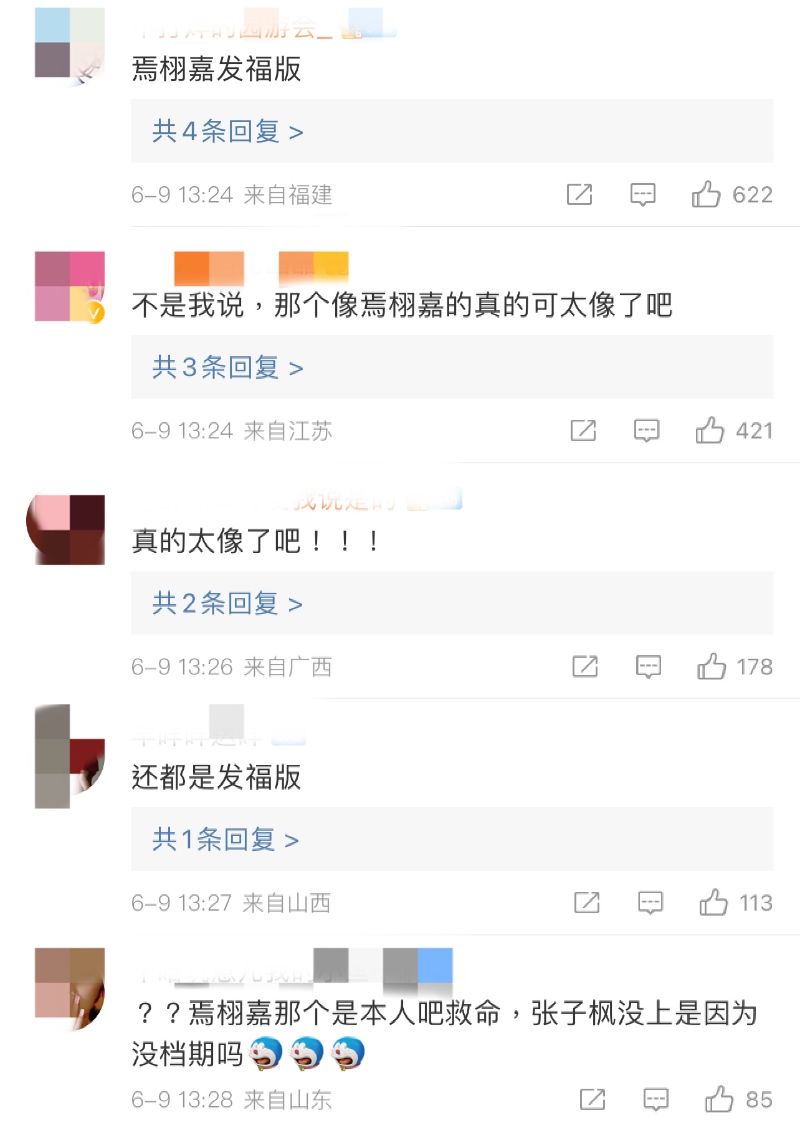
Task: Expand the 共3条回复 replies
Action: pos(228,367)
